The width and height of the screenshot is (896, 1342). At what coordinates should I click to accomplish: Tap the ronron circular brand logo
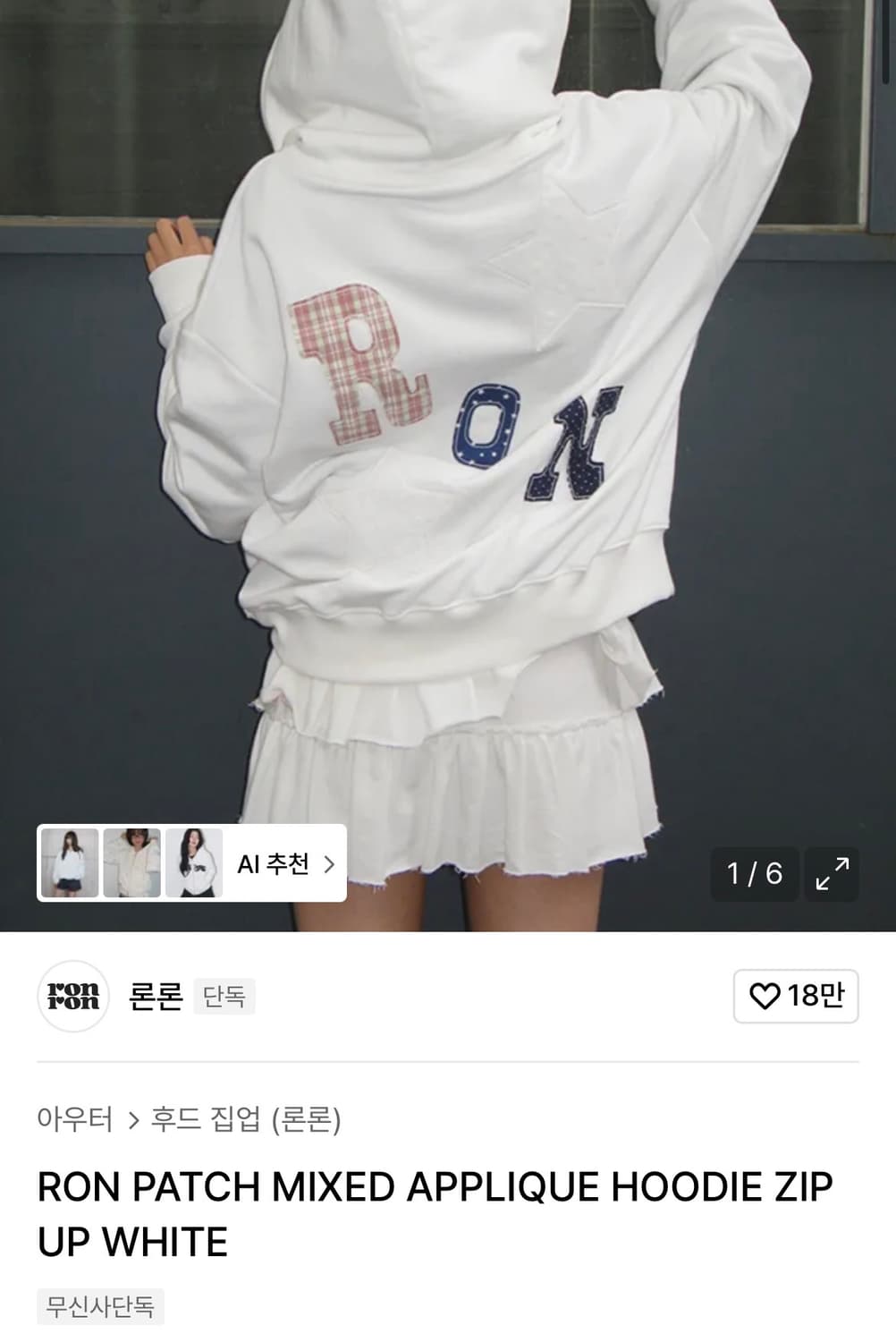[x=72, y=997]
